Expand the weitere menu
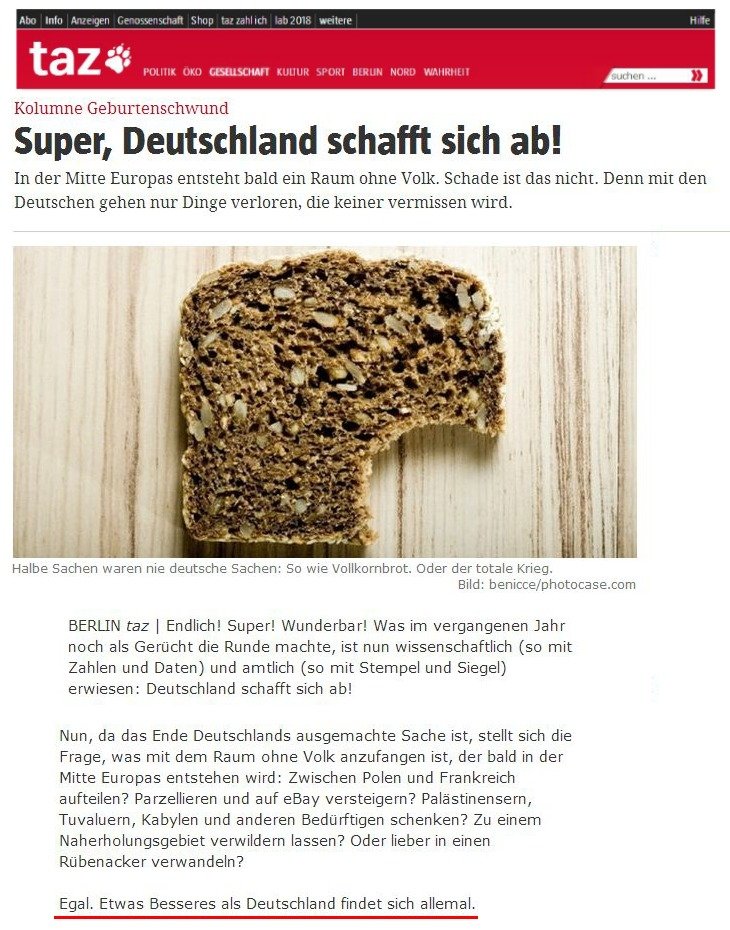 pos(335,20)
